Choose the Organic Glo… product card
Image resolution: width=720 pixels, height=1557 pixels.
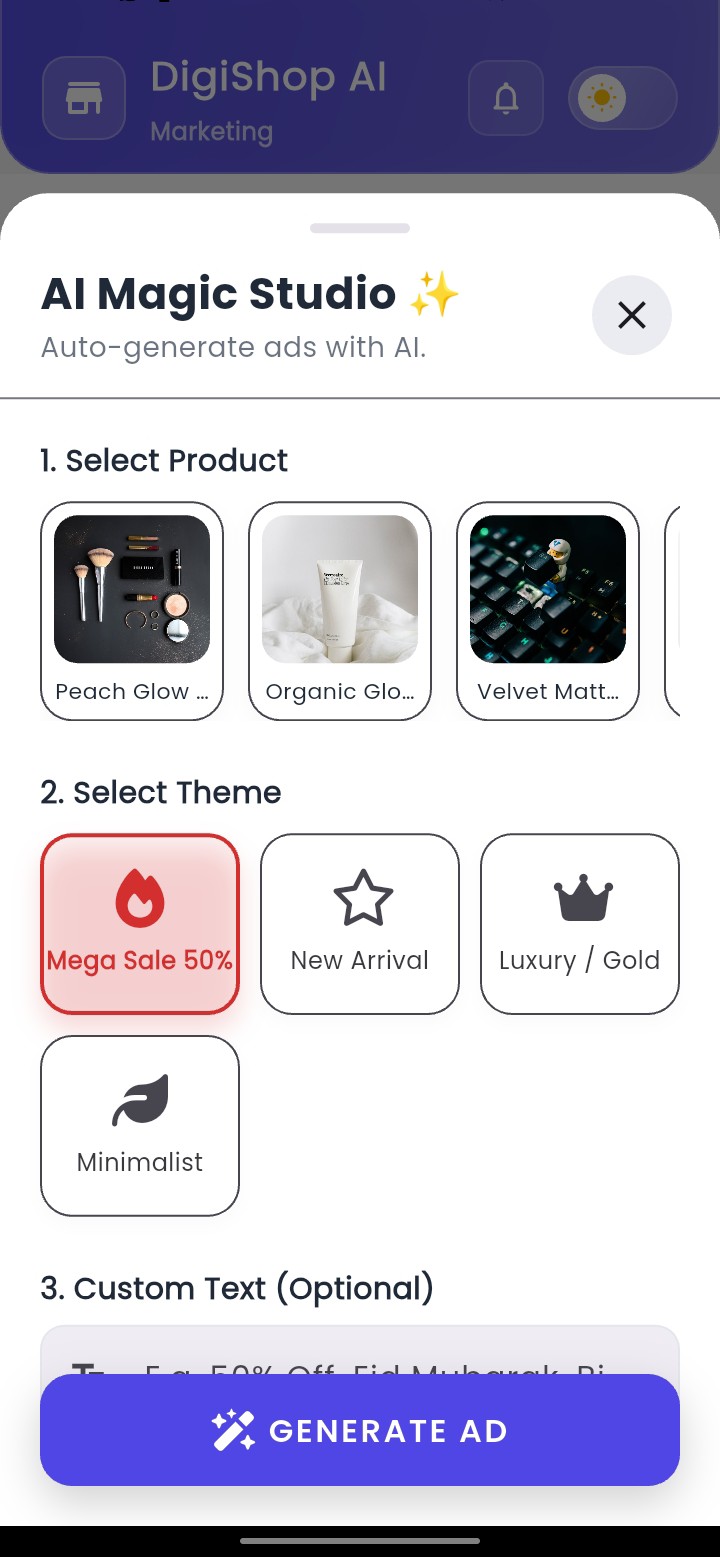pos(340,610)
